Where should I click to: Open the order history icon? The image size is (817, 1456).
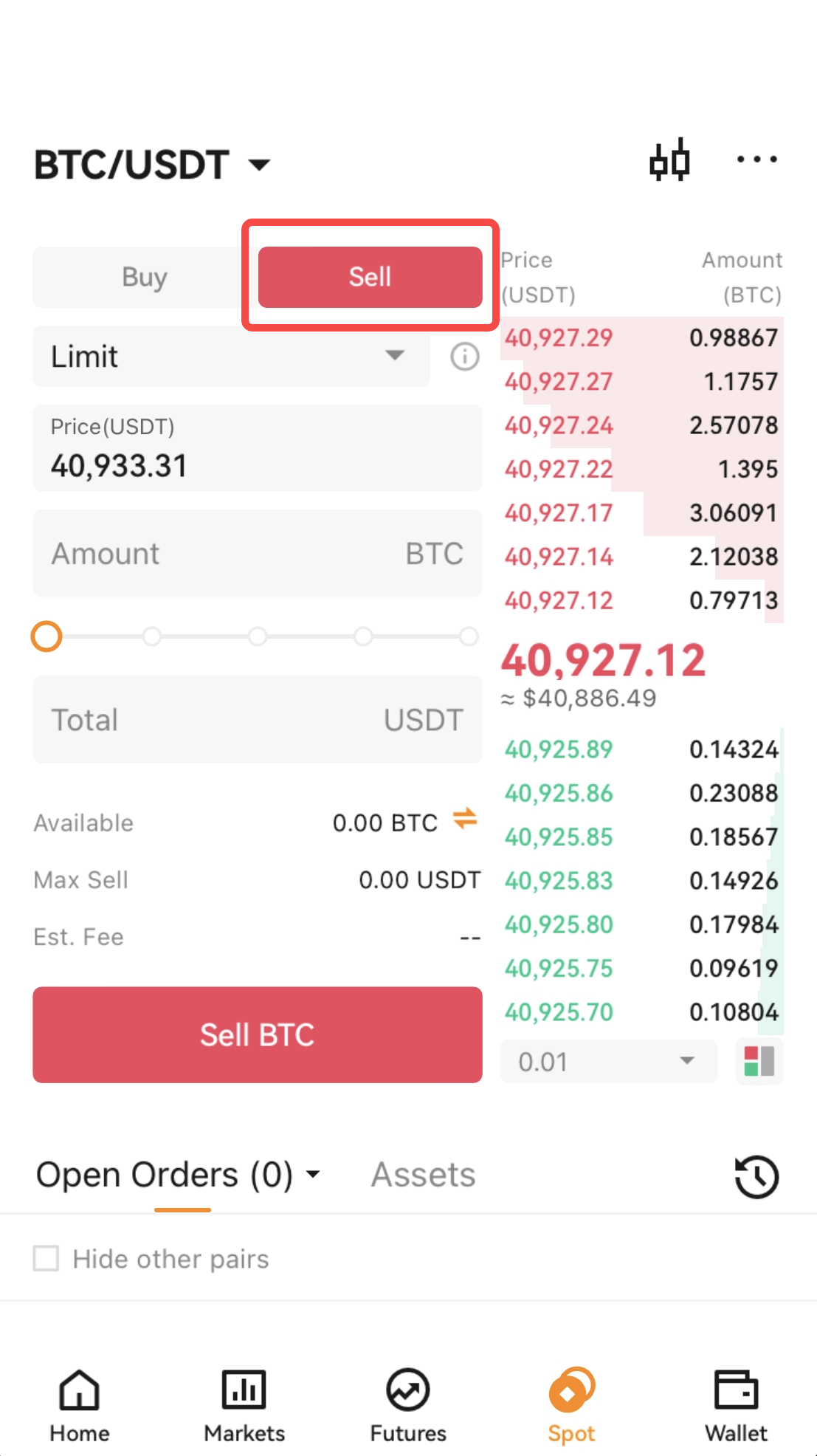click(756, 1175)
